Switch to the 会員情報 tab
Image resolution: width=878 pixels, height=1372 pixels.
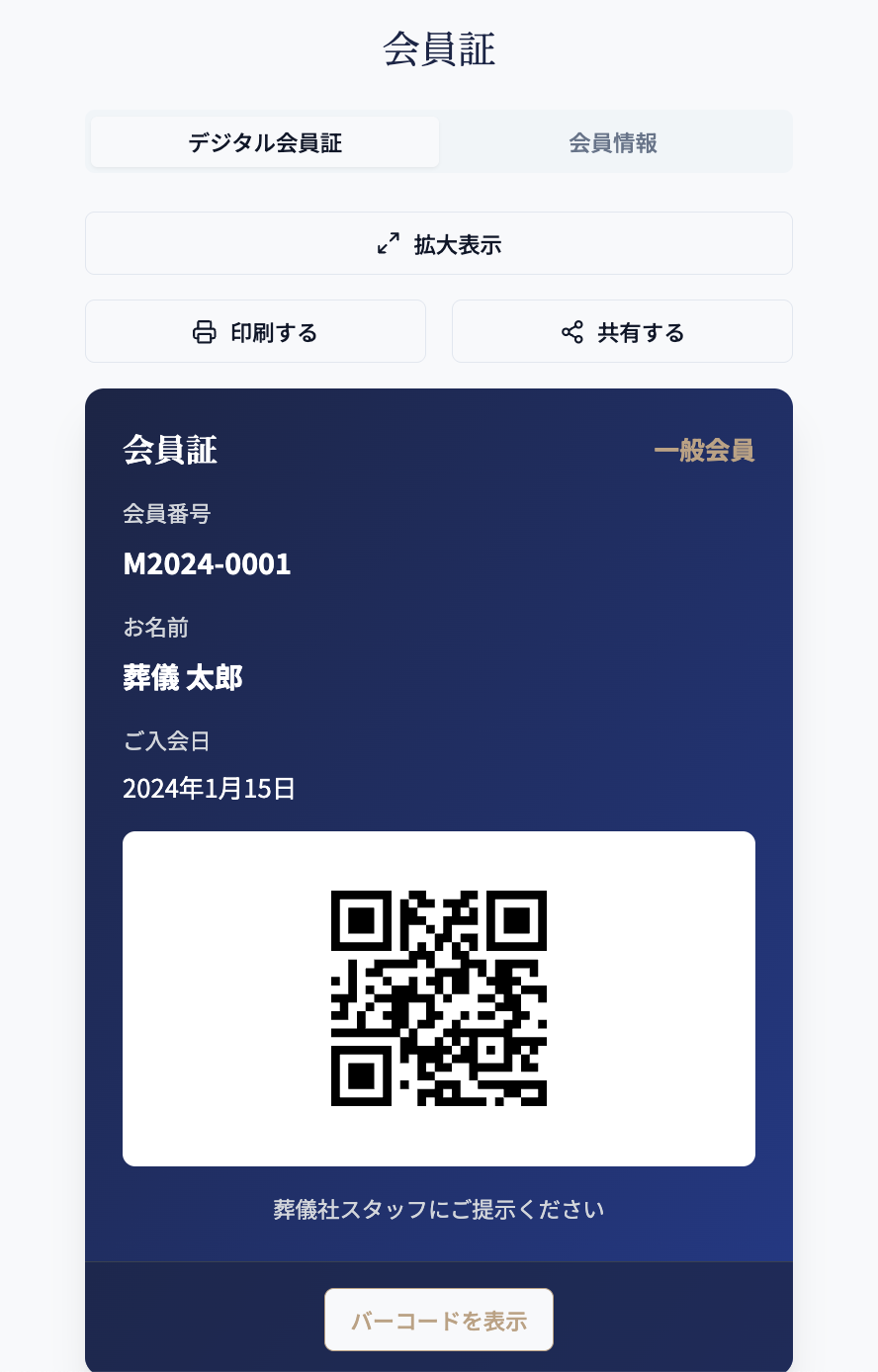click(x=613, y=142)
